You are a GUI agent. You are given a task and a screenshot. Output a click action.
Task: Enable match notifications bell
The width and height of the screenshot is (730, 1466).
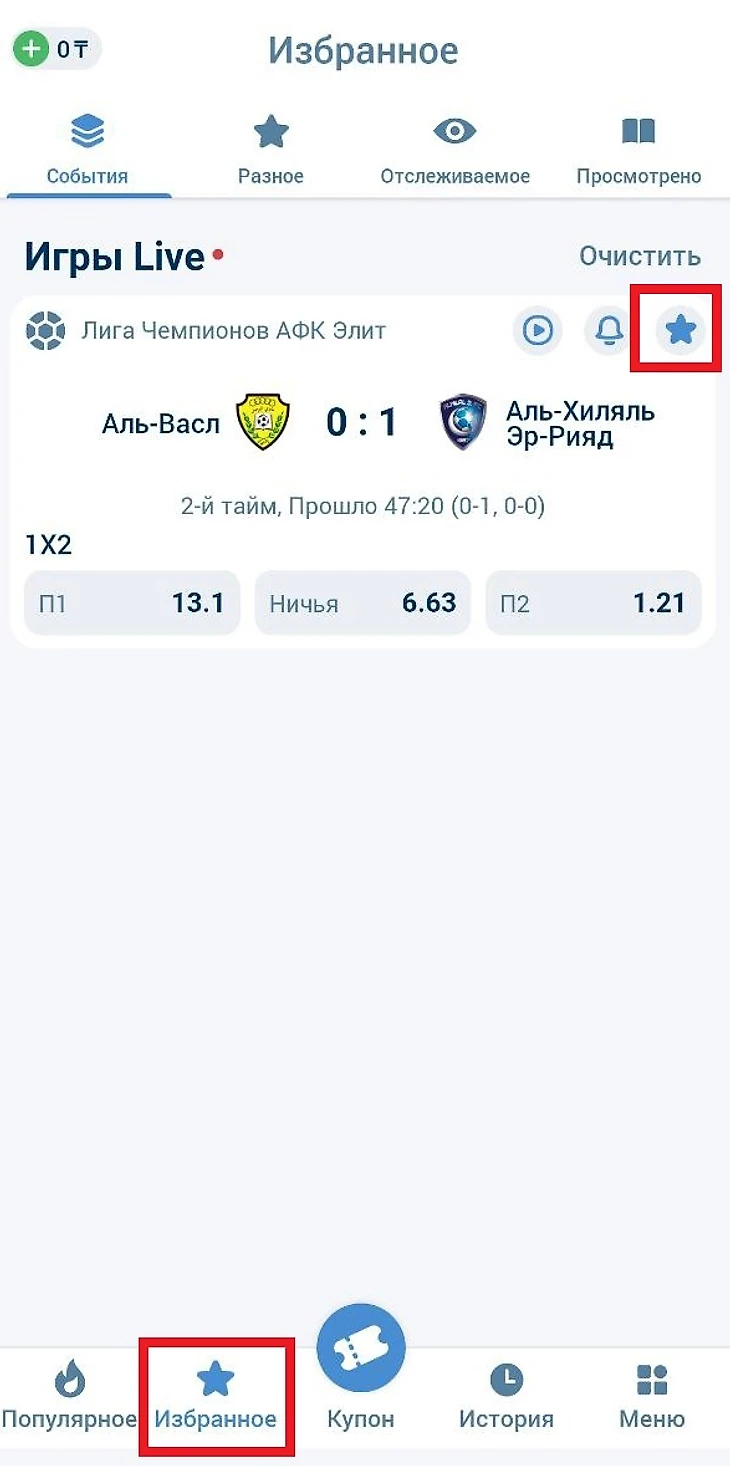609,330
